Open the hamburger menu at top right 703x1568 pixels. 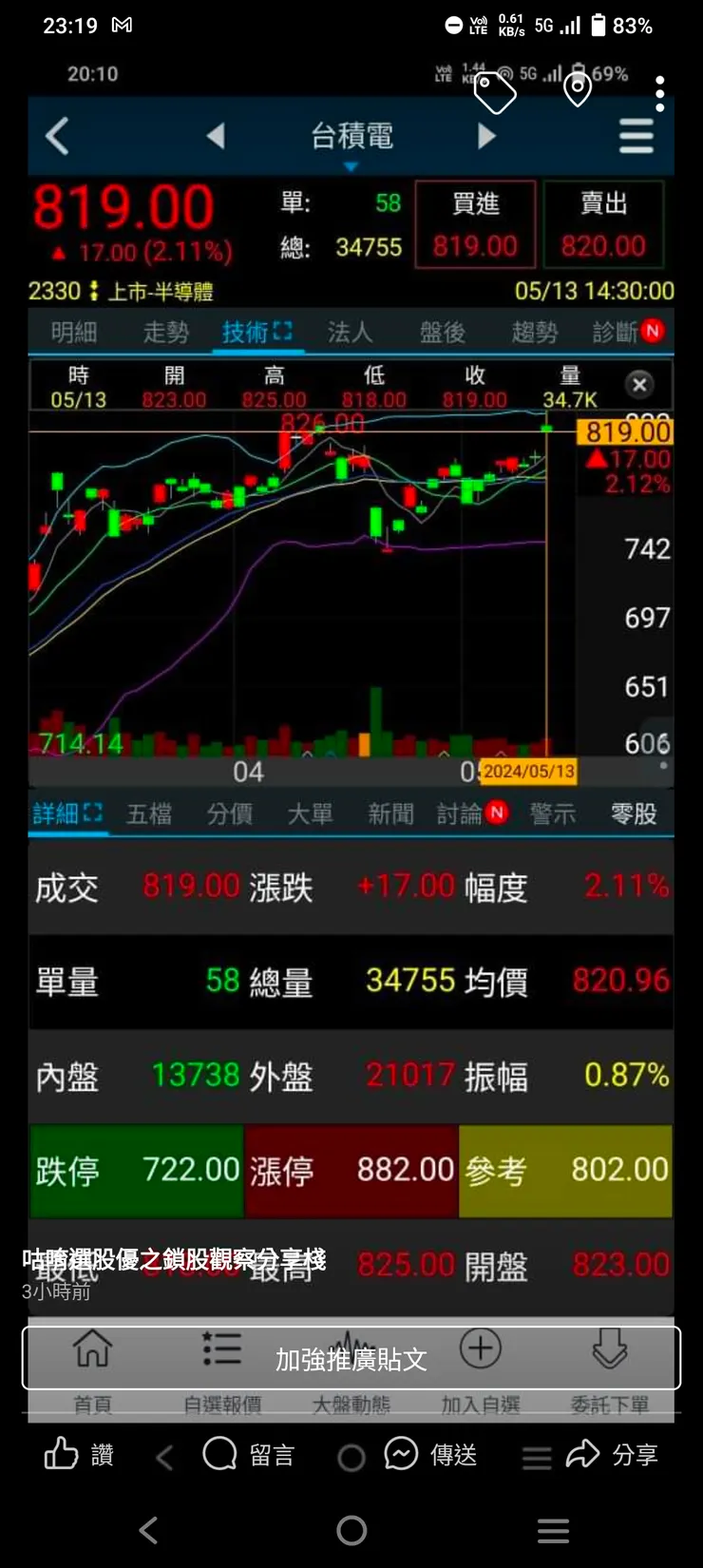pos(635,135)
